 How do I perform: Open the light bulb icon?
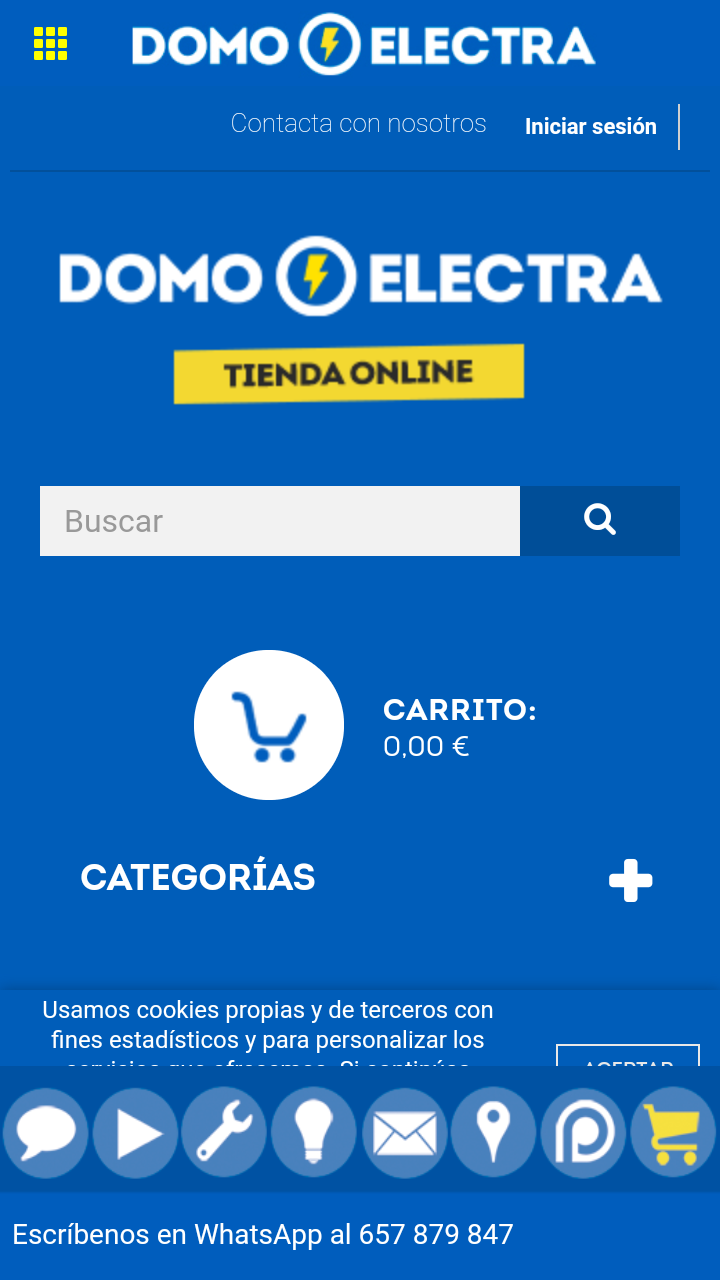[x=314, y=1133]
